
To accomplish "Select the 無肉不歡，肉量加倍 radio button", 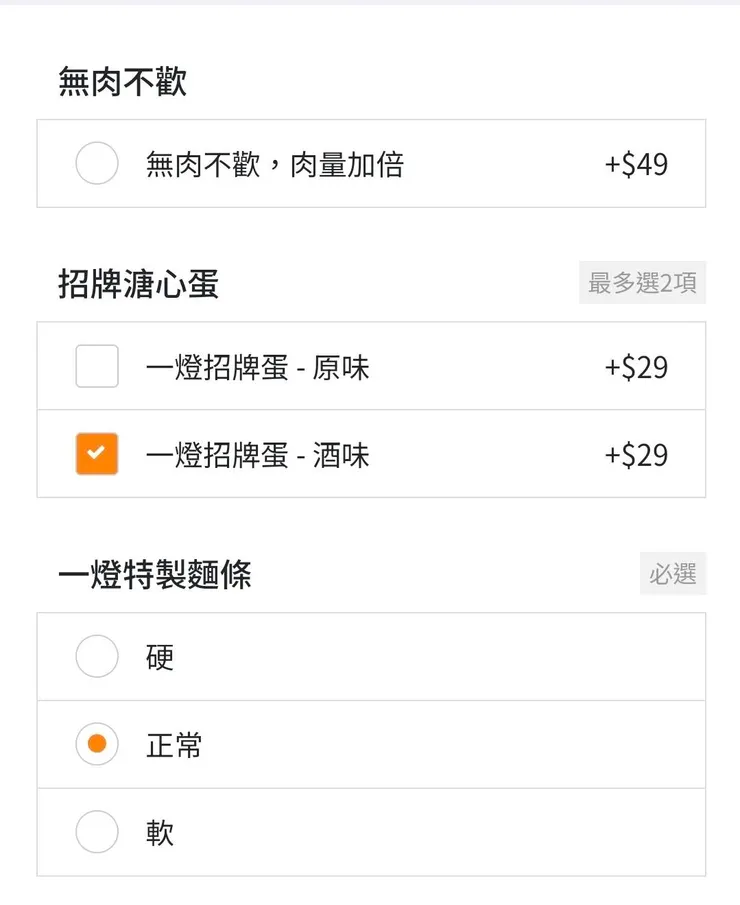I will pyautogui.click(x=96, y=164).
